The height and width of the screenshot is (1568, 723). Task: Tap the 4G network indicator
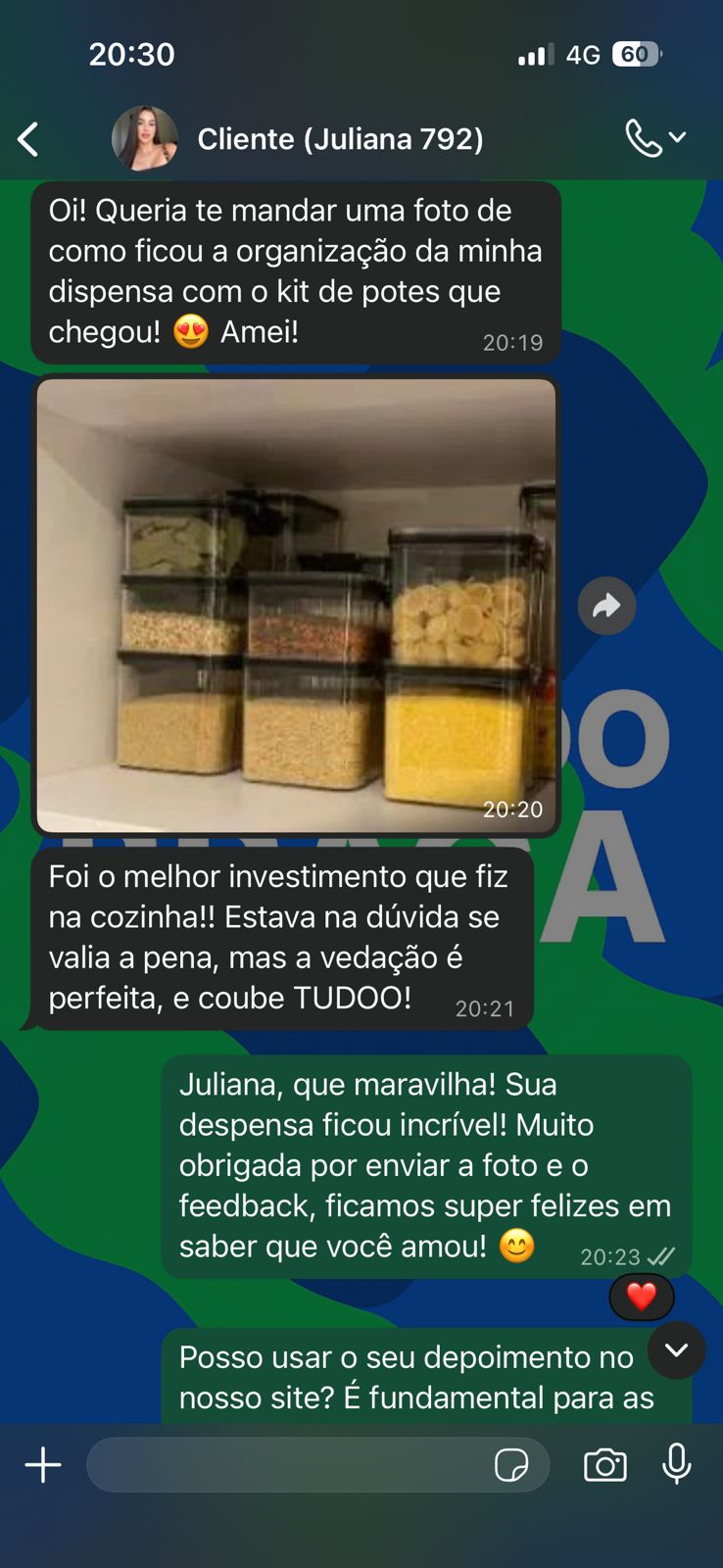pos(580,55)
